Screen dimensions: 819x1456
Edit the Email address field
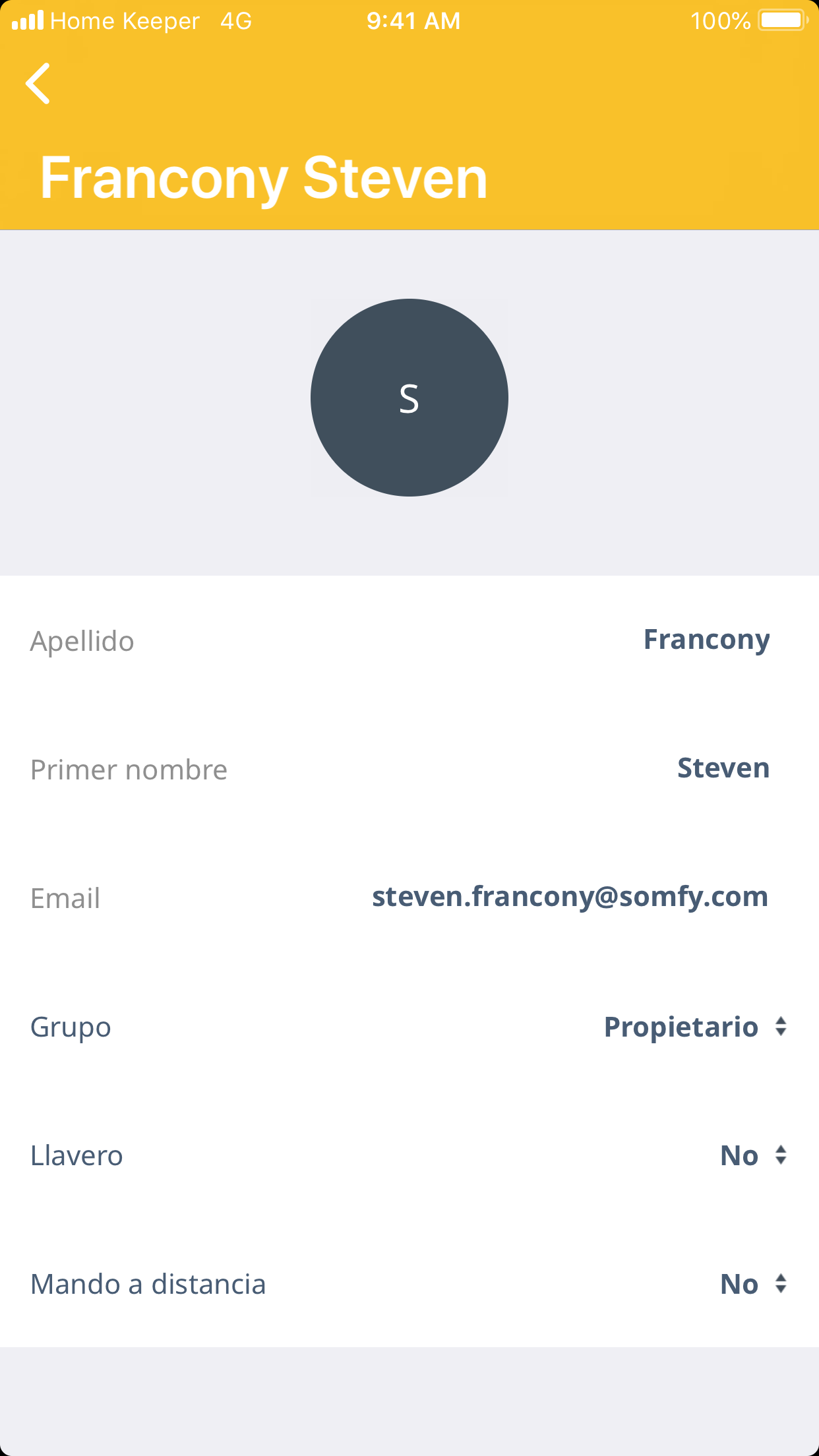(570, 897)
